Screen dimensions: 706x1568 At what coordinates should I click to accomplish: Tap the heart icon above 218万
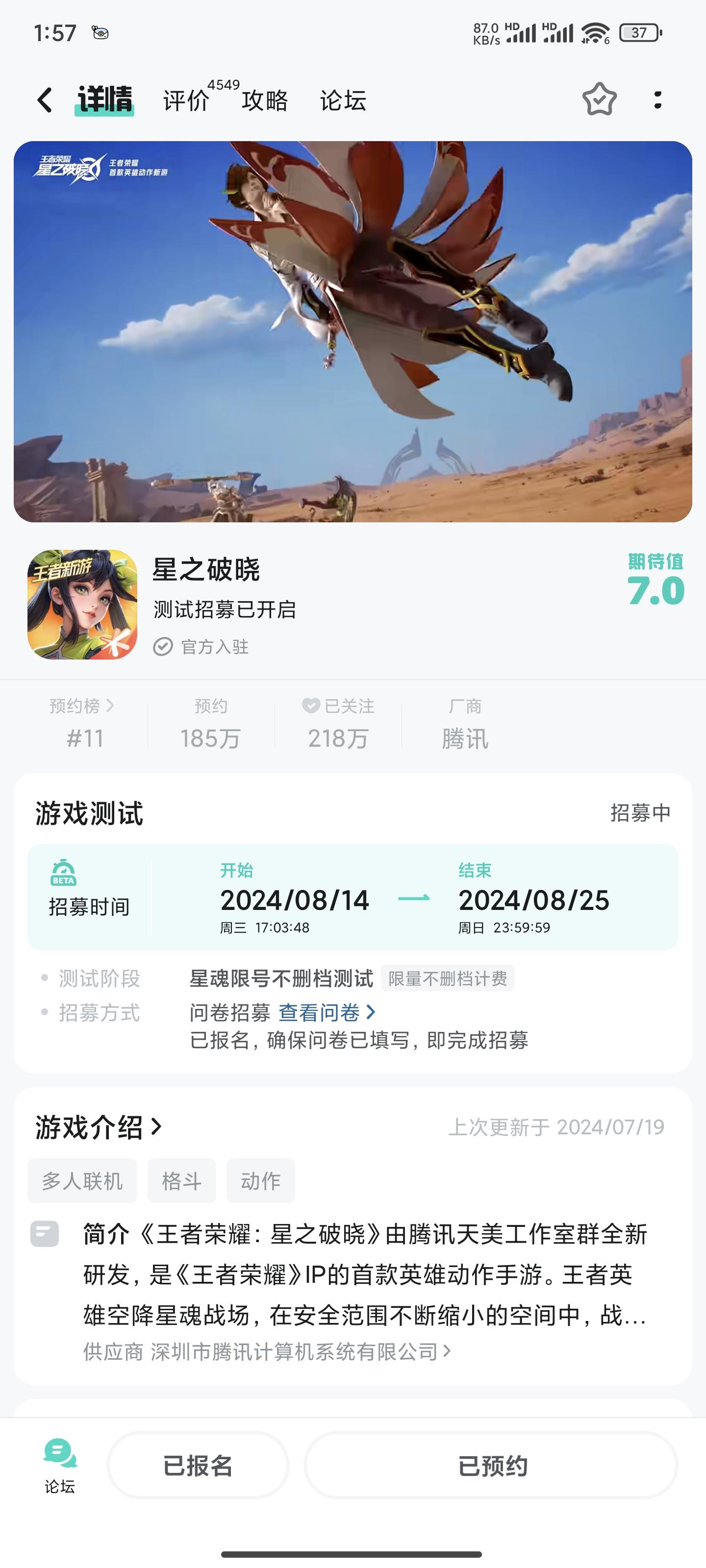click(309, 706)
